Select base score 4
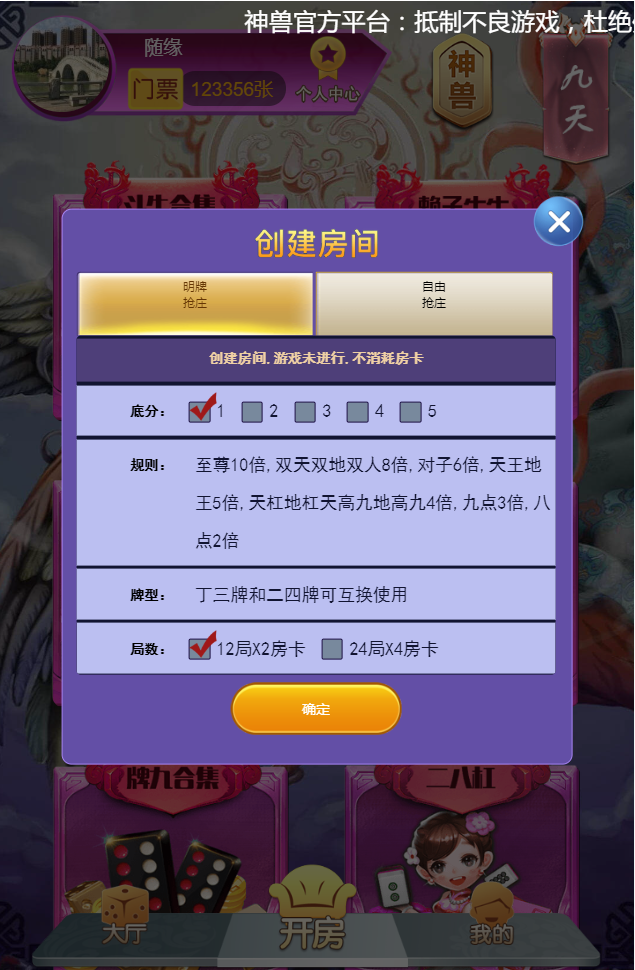The width and height of the screenshot is (635, 970). (x=358, y=411)
